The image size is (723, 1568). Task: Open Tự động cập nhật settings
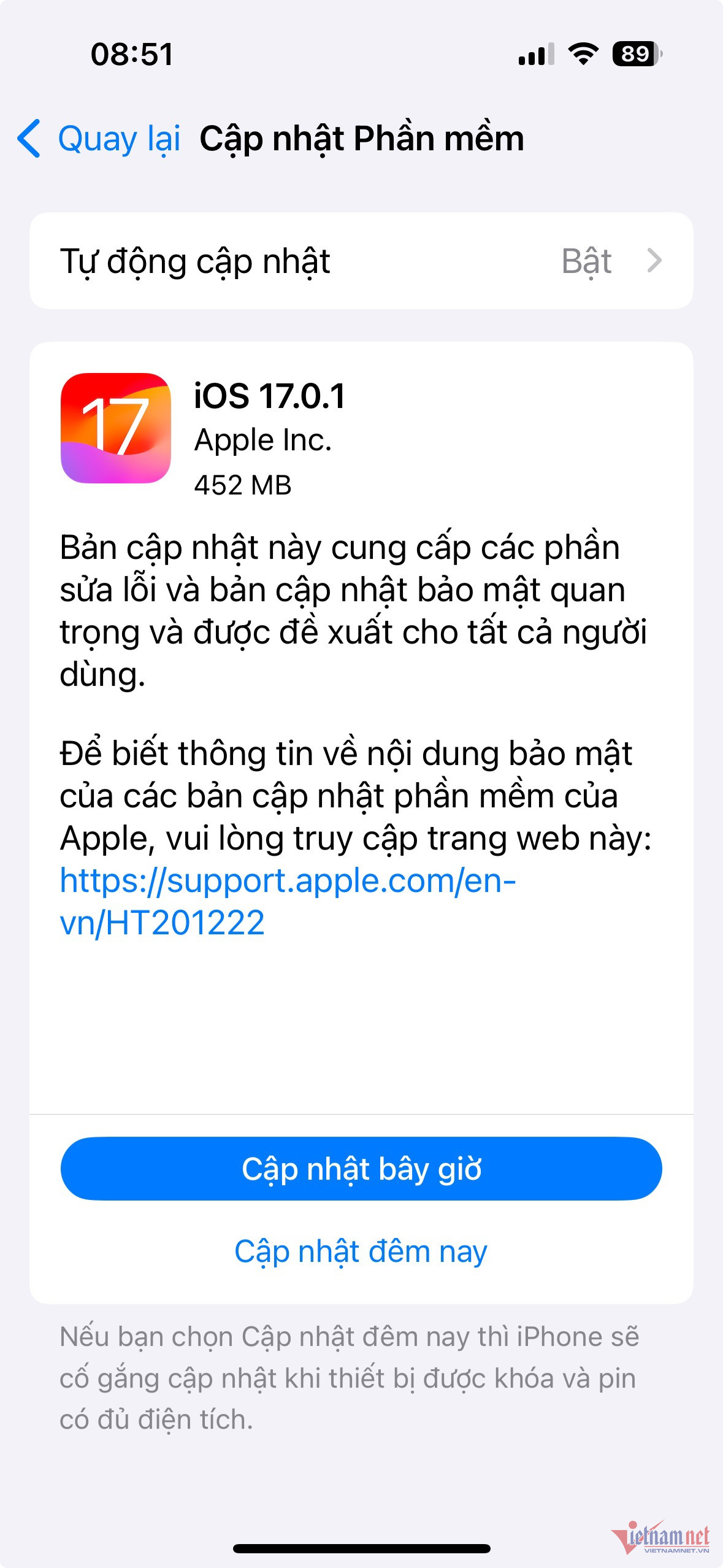361,261
